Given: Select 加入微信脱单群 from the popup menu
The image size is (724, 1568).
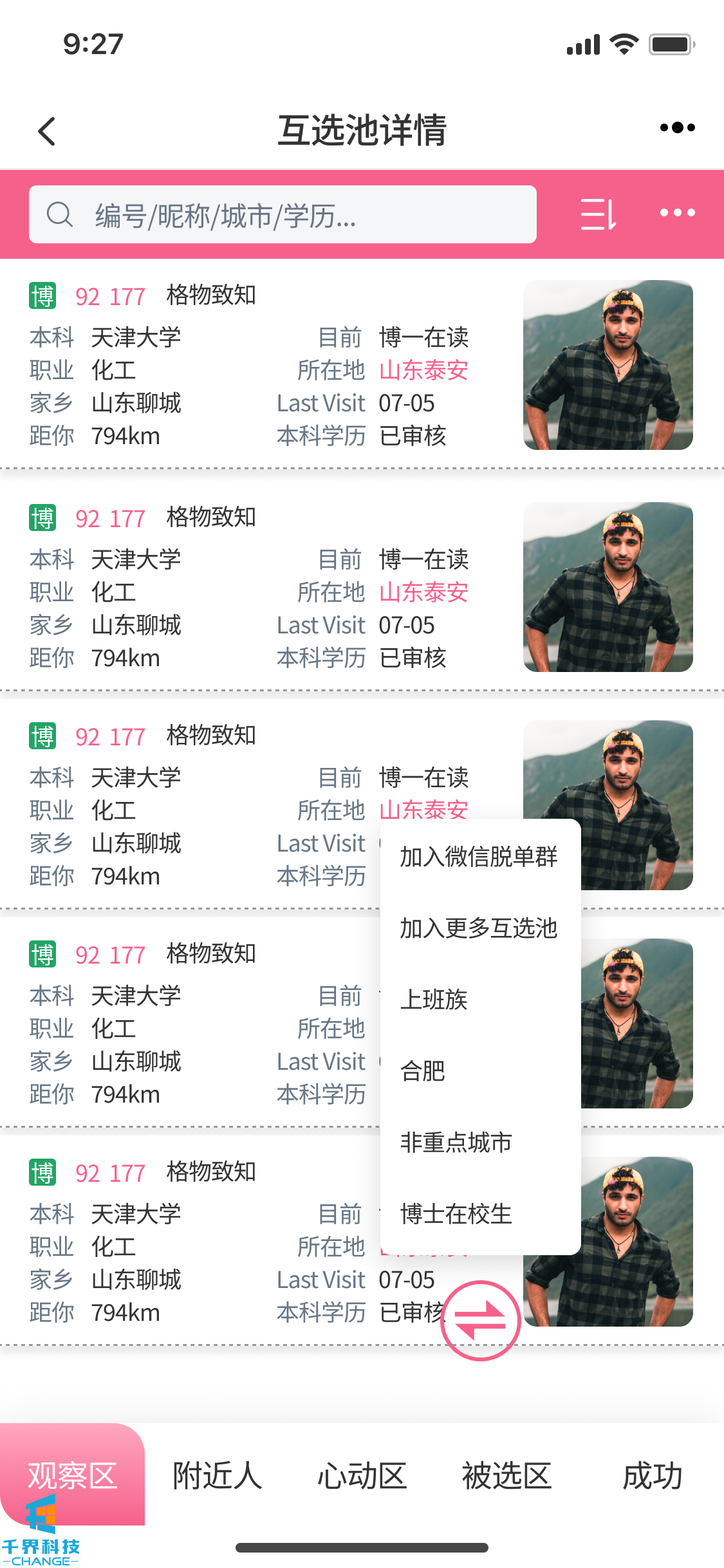Looking at the screenshot, I should [479, 857].
